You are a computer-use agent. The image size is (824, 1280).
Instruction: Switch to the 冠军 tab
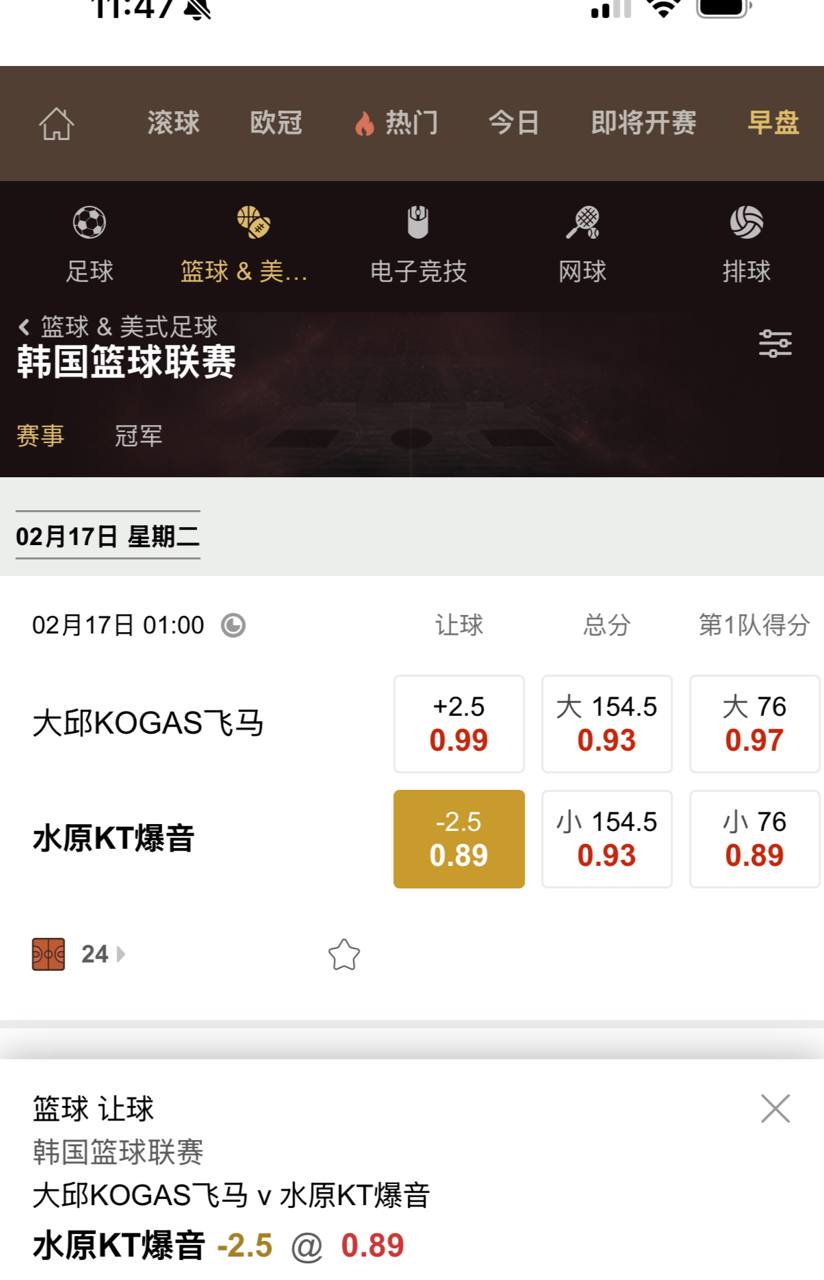coord(138,436)
